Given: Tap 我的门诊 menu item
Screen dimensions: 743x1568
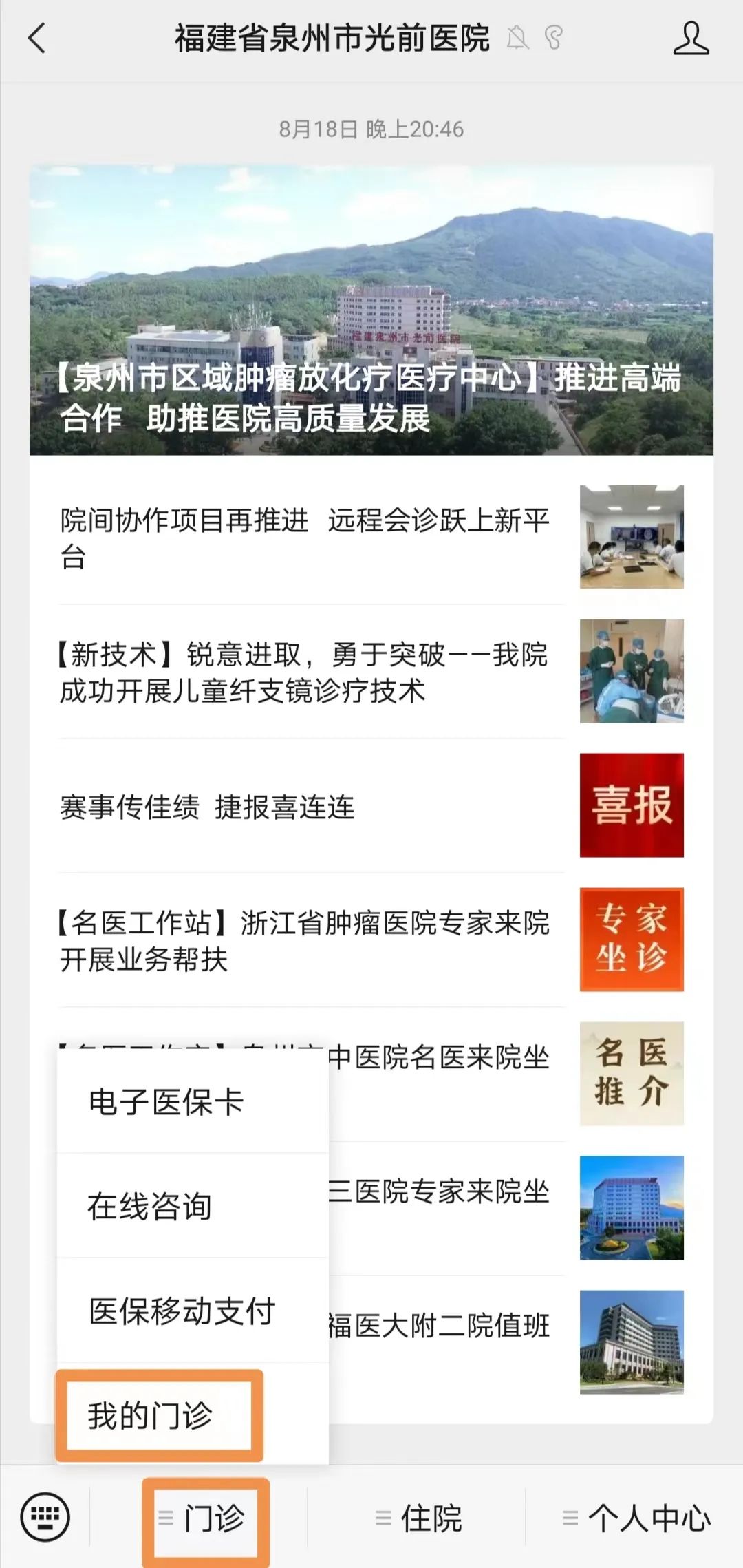Looking at the screenshot, I should point(151,1415).
